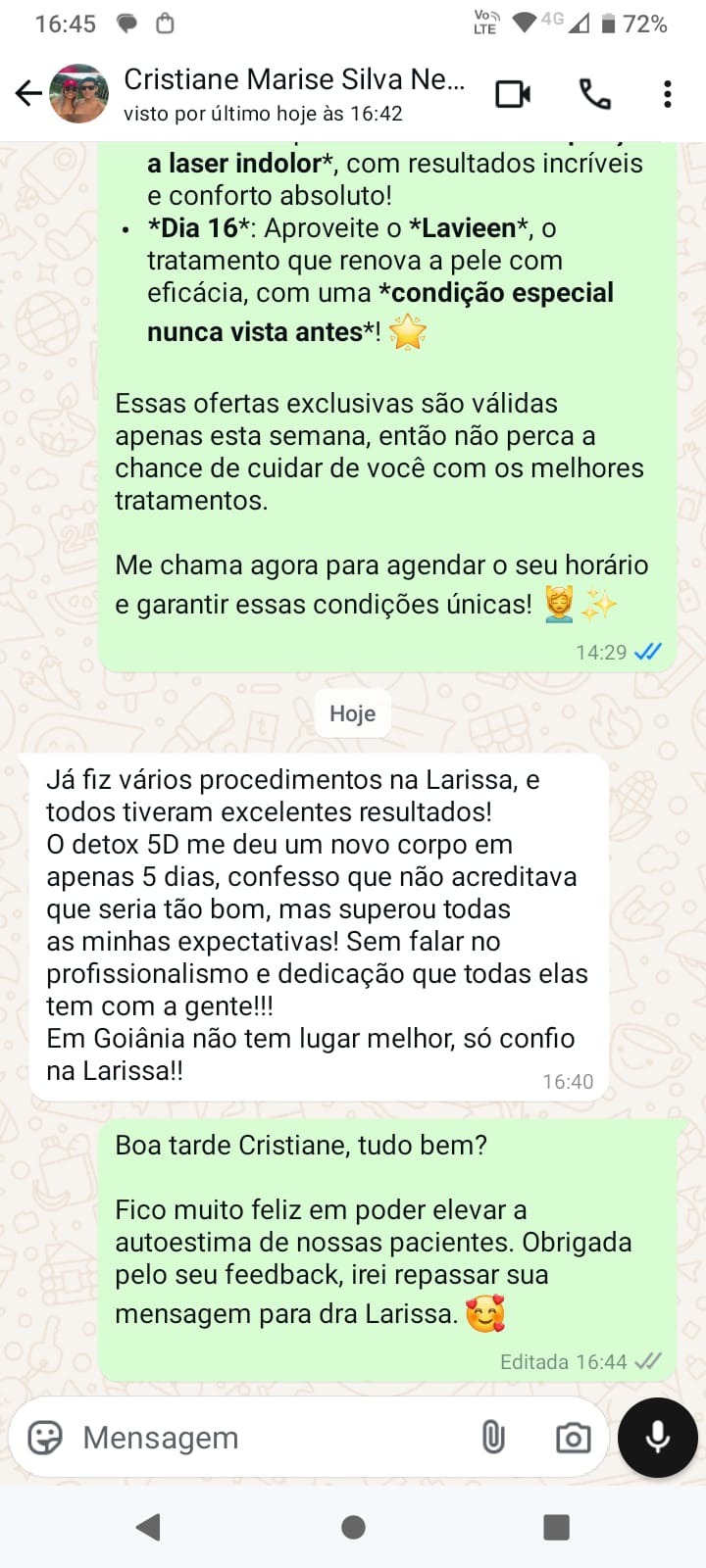
Task: Tap the Android back navigation triangle
Action: point(149,1526)
